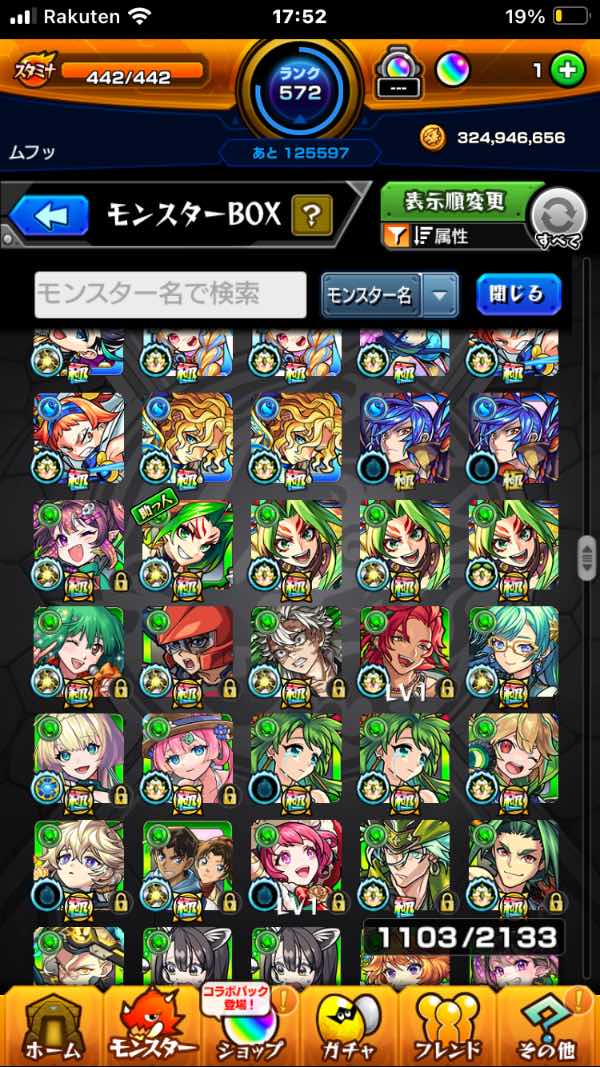Select the pink-haired monster with flower hat
Viewport: 600px width, 1067px height.
point(187,759)
